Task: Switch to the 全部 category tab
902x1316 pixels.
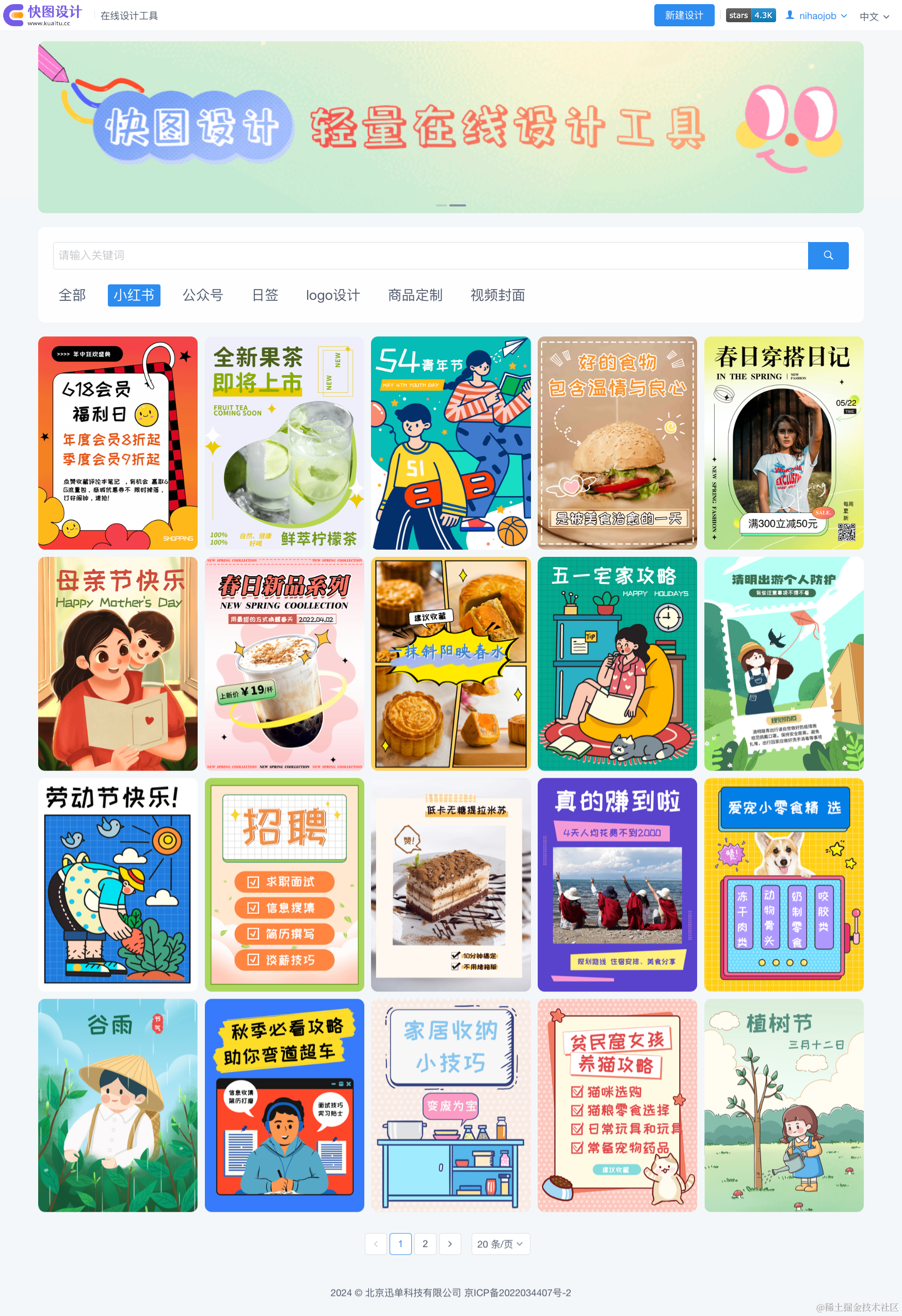Action: point(72,295)
